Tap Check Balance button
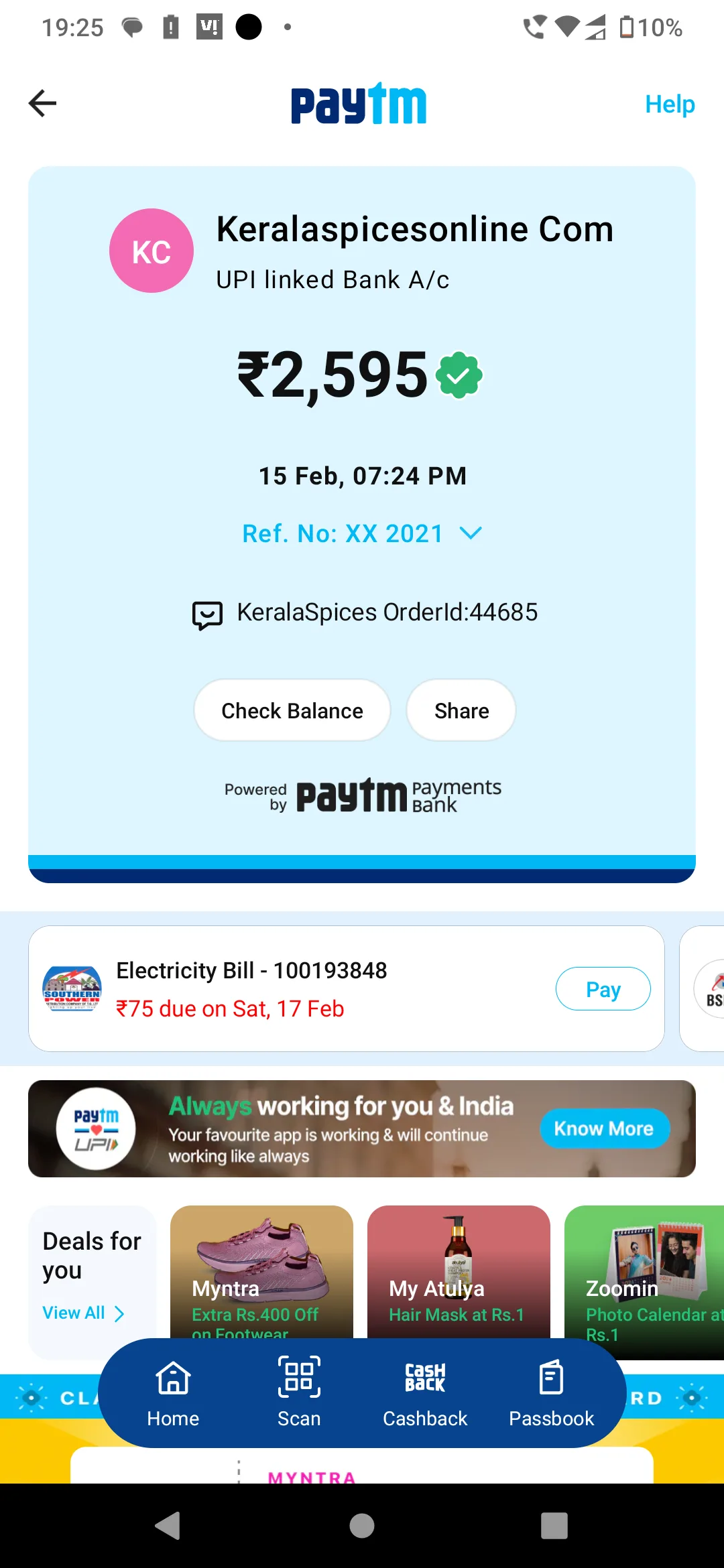 292,710
